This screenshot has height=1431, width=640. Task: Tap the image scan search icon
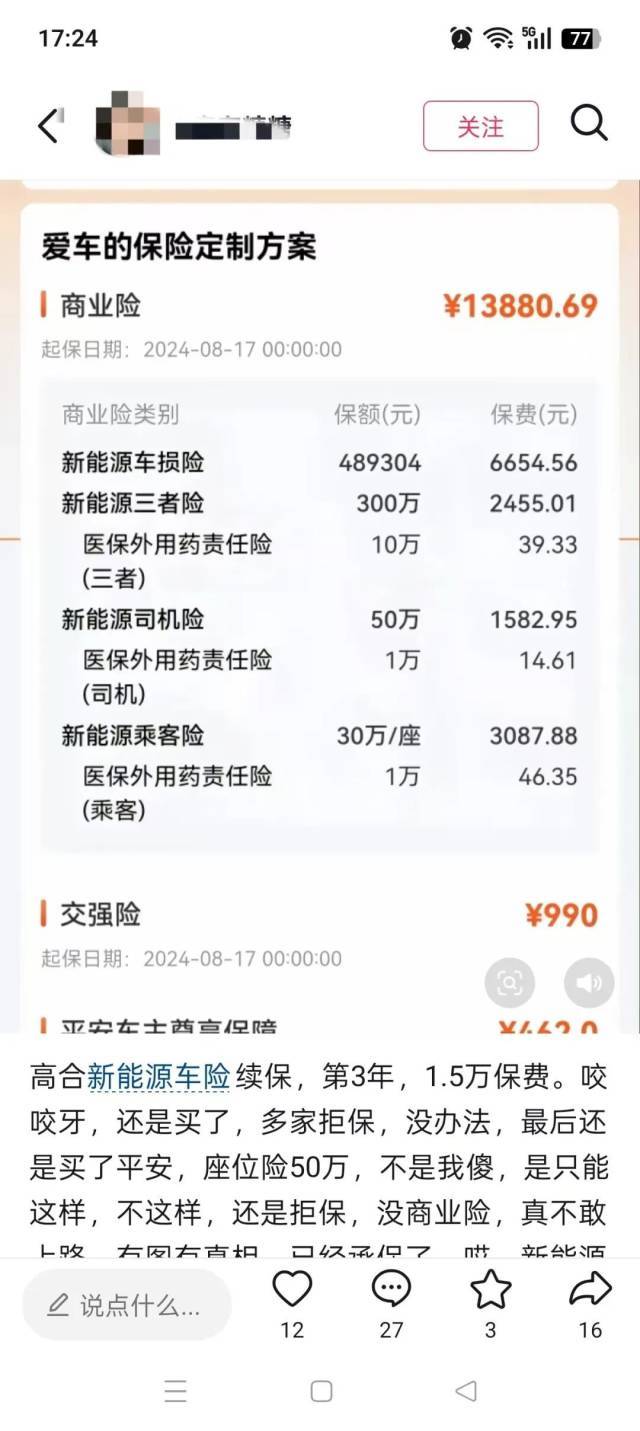(510, 984)
